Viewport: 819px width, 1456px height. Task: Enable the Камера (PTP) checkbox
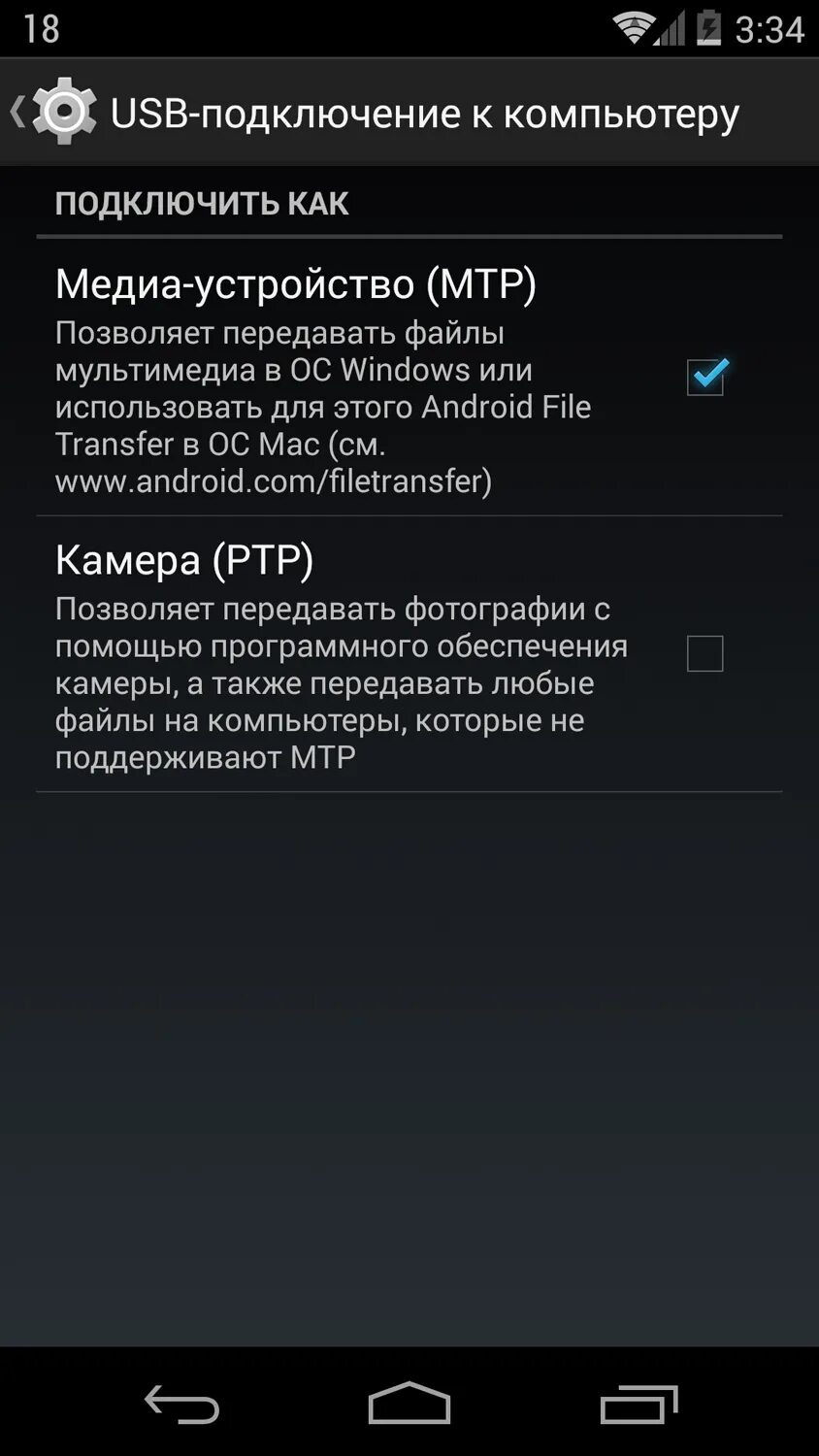704,653
